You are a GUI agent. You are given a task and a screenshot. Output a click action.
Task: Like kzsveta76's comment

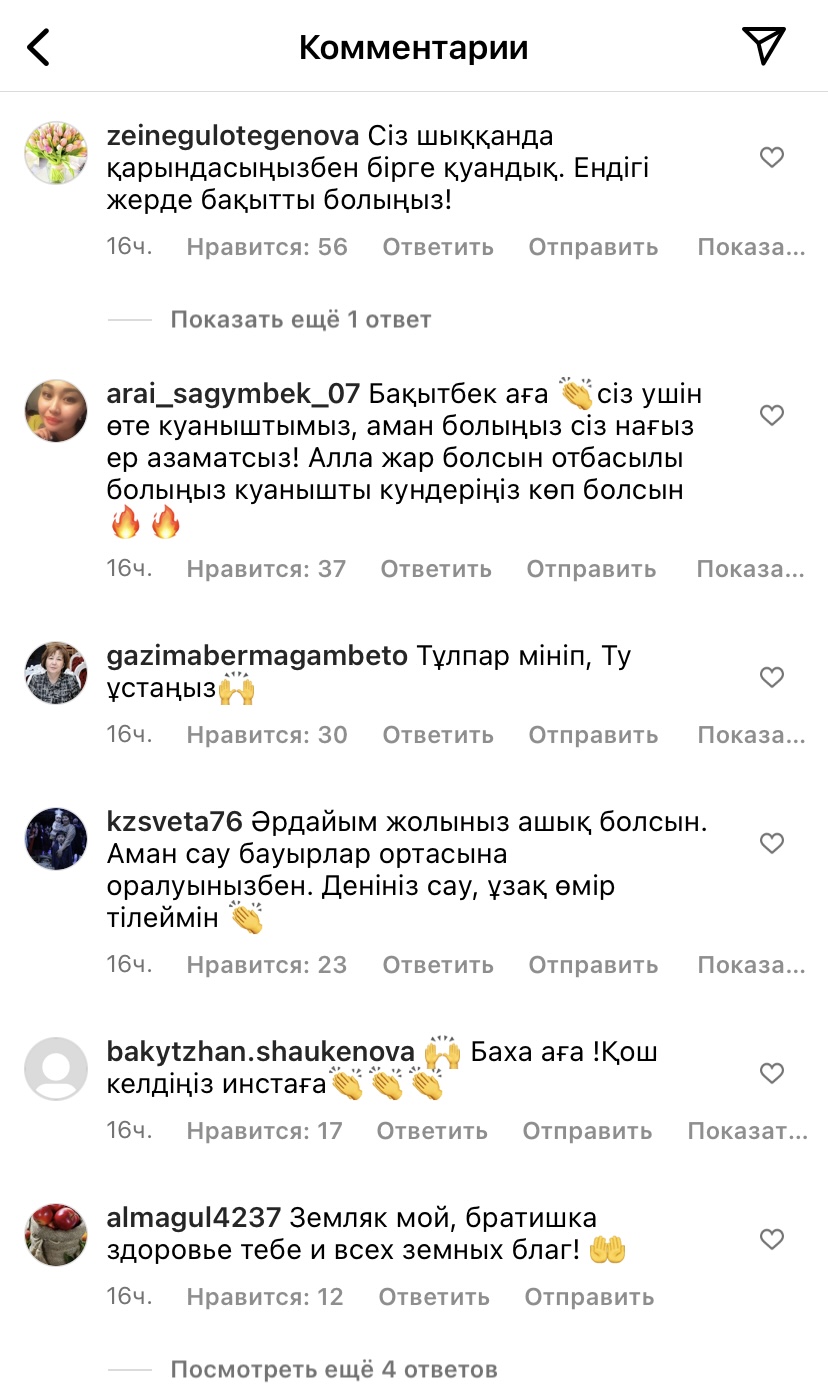tap(772, 844)
